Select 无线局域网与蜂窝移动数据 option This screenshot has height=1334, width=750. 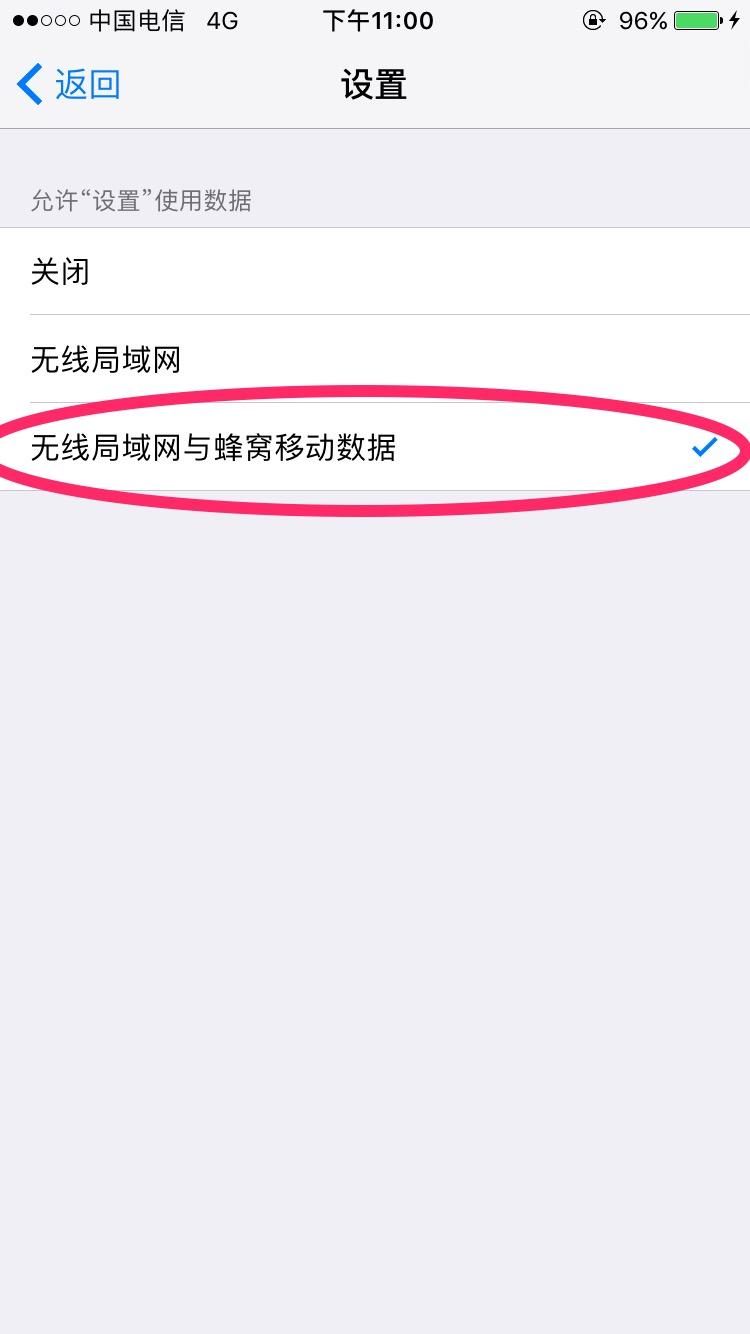pyautogui.click(x=375, y=447)
